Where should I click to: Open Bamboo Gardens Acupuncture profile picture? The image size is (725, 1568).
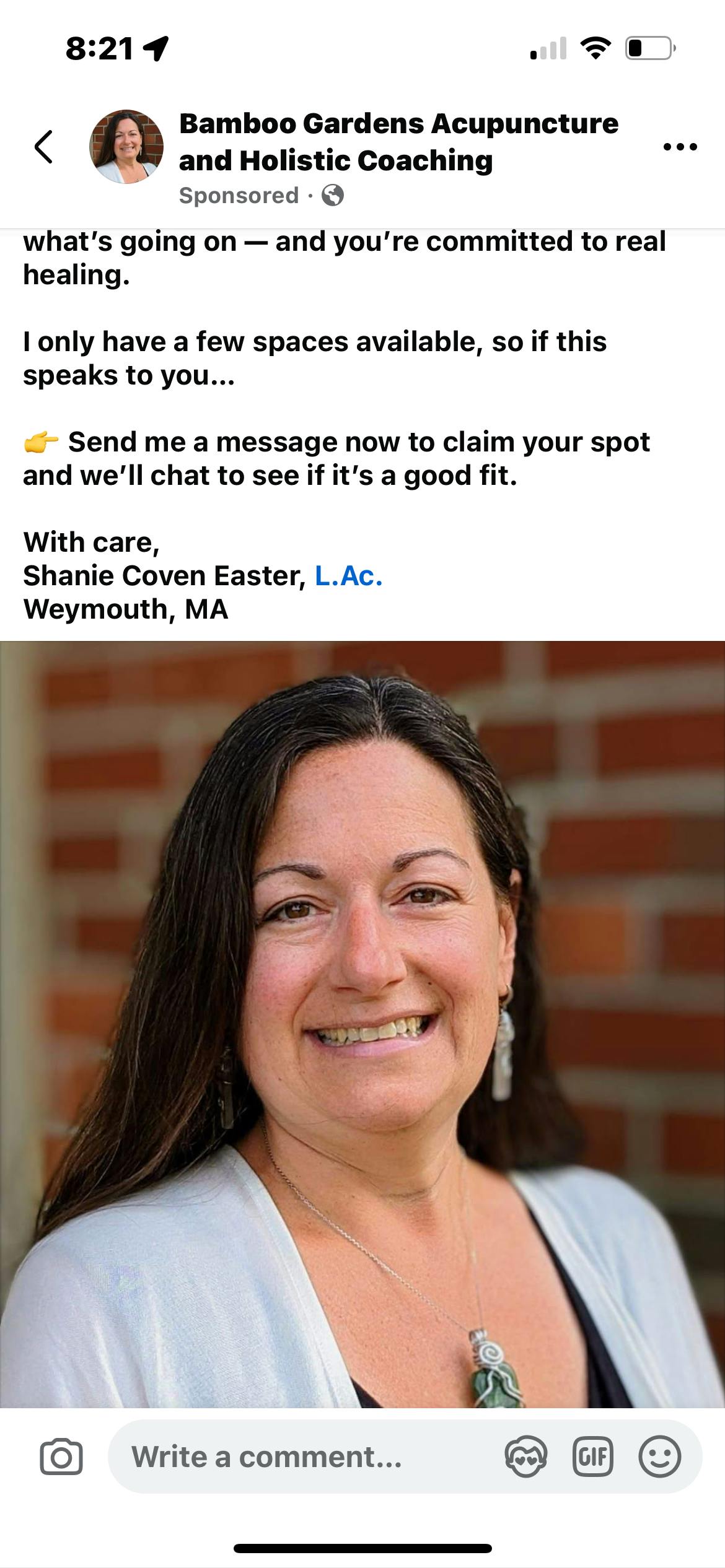(x=126, y=147)
